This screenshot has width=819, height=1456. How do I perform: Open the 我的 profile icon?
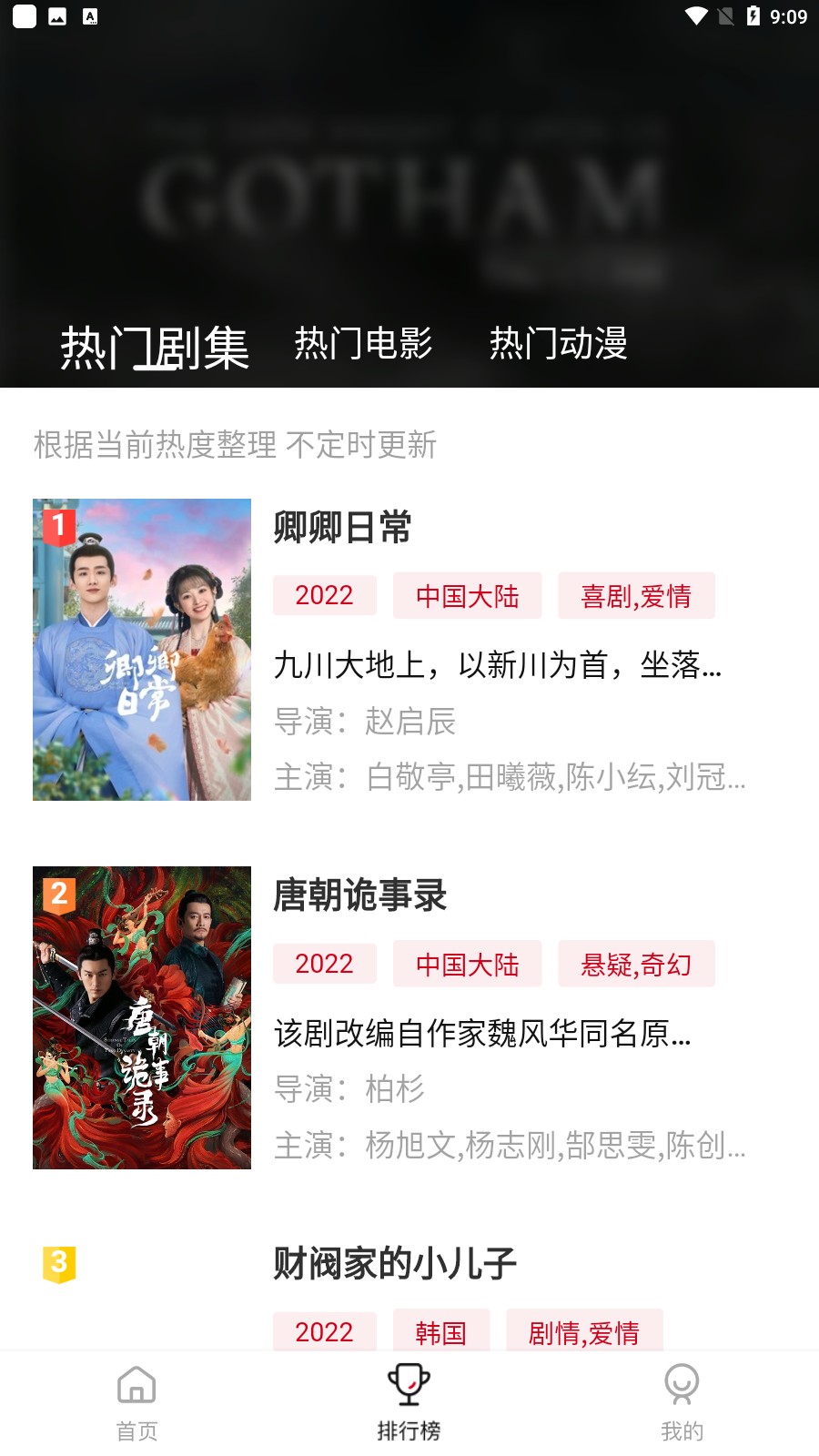682,1401
